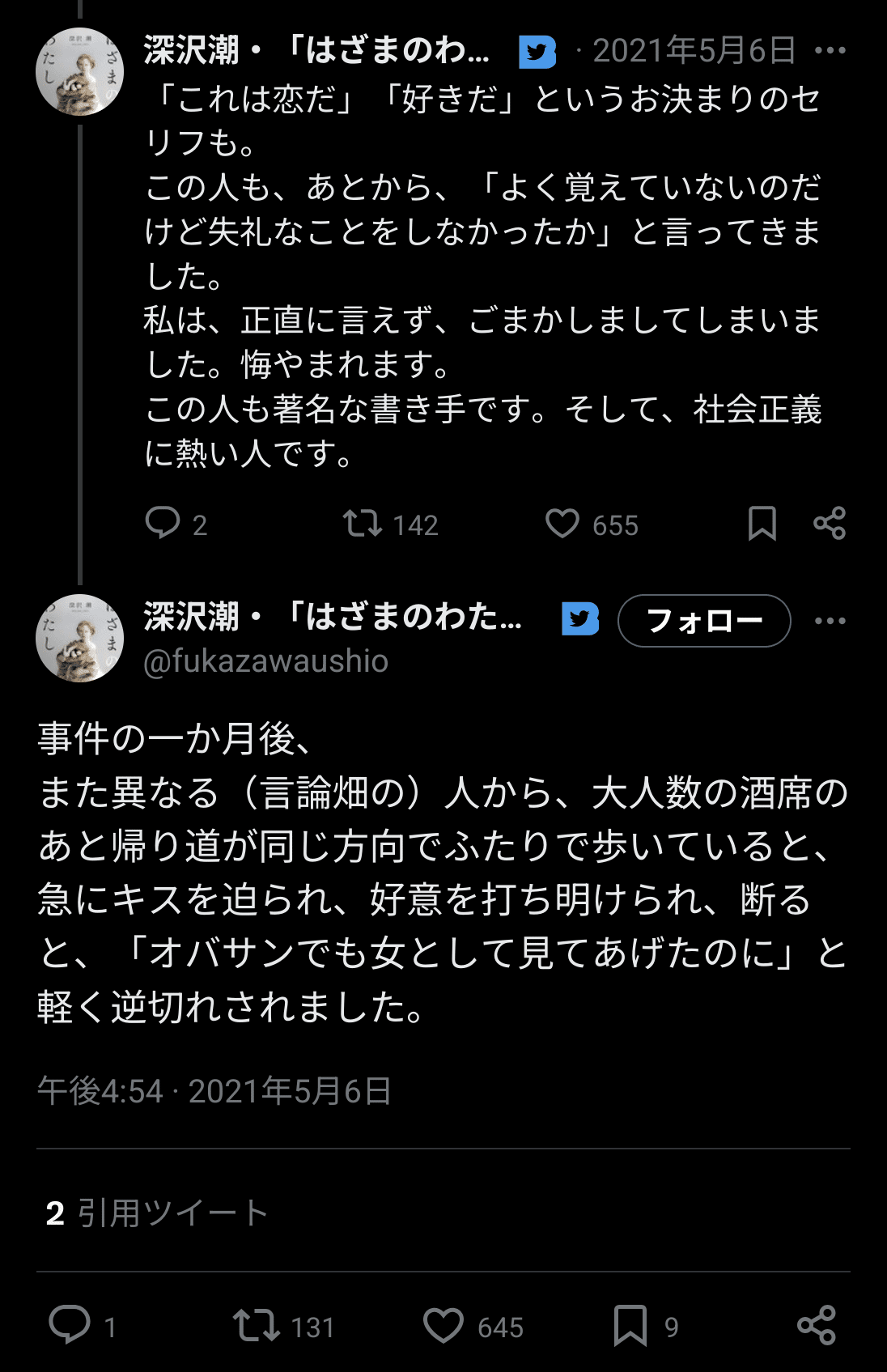The image size is (887, 1372).
Task: Open the profile picture beside the フォロー button
Action: tap(79, 638)
